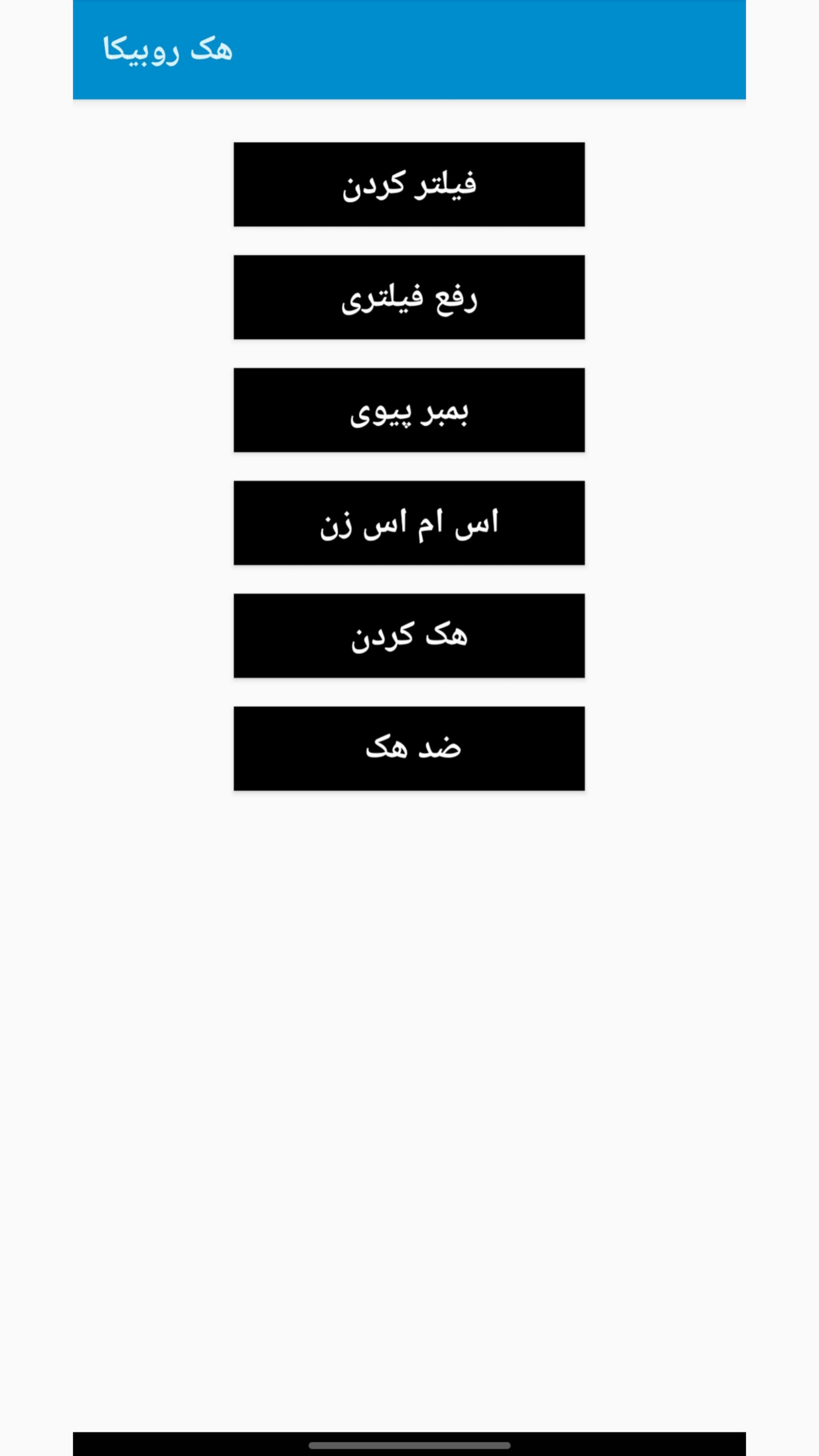819x1456 pixels.
Task: Select the رفع فیلتری button
Action: [409, 298]
